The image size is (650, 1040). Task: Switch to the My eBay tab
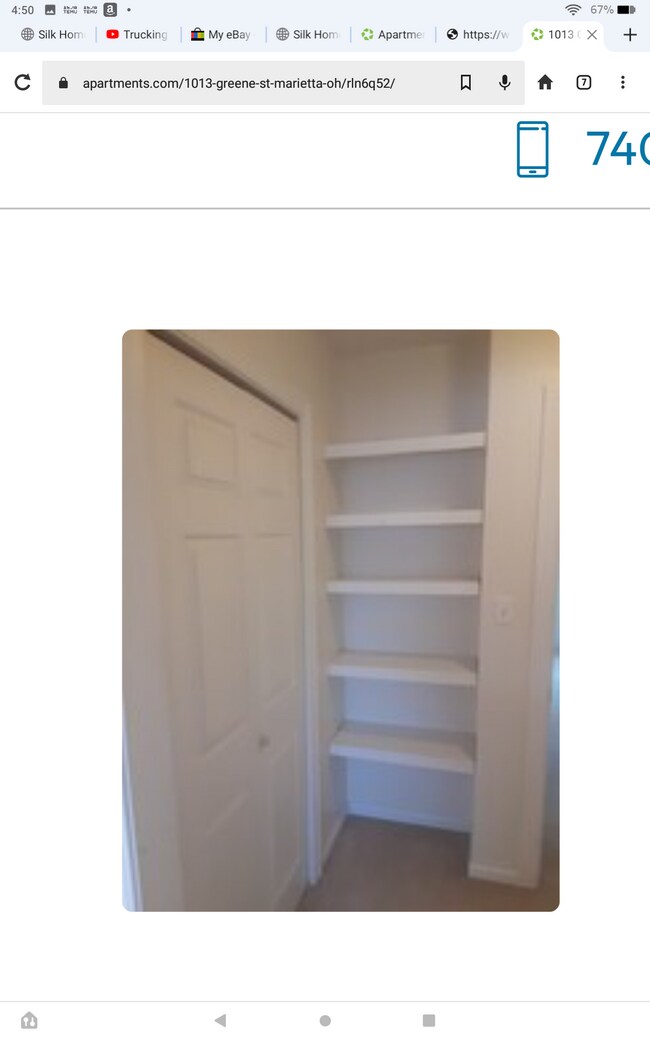[221, 34]
